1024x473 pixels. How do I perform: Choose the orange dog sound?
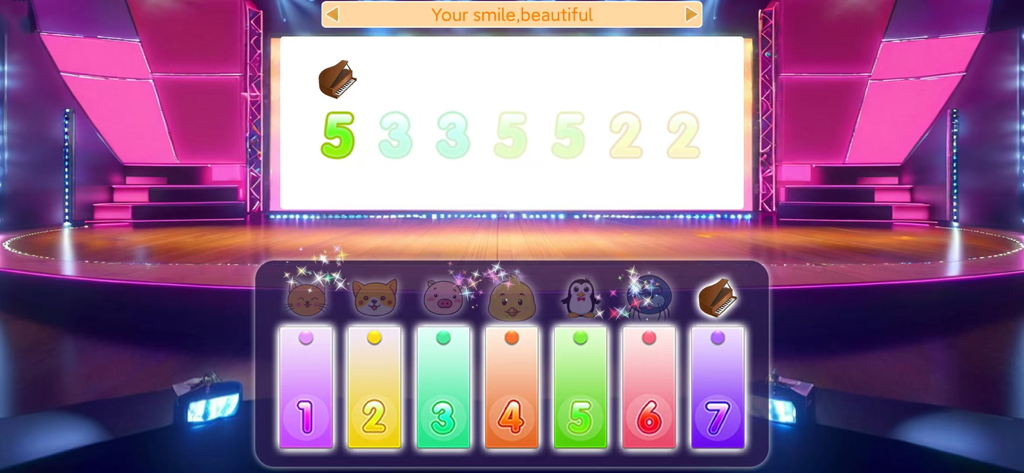click(x=375, y=298)
